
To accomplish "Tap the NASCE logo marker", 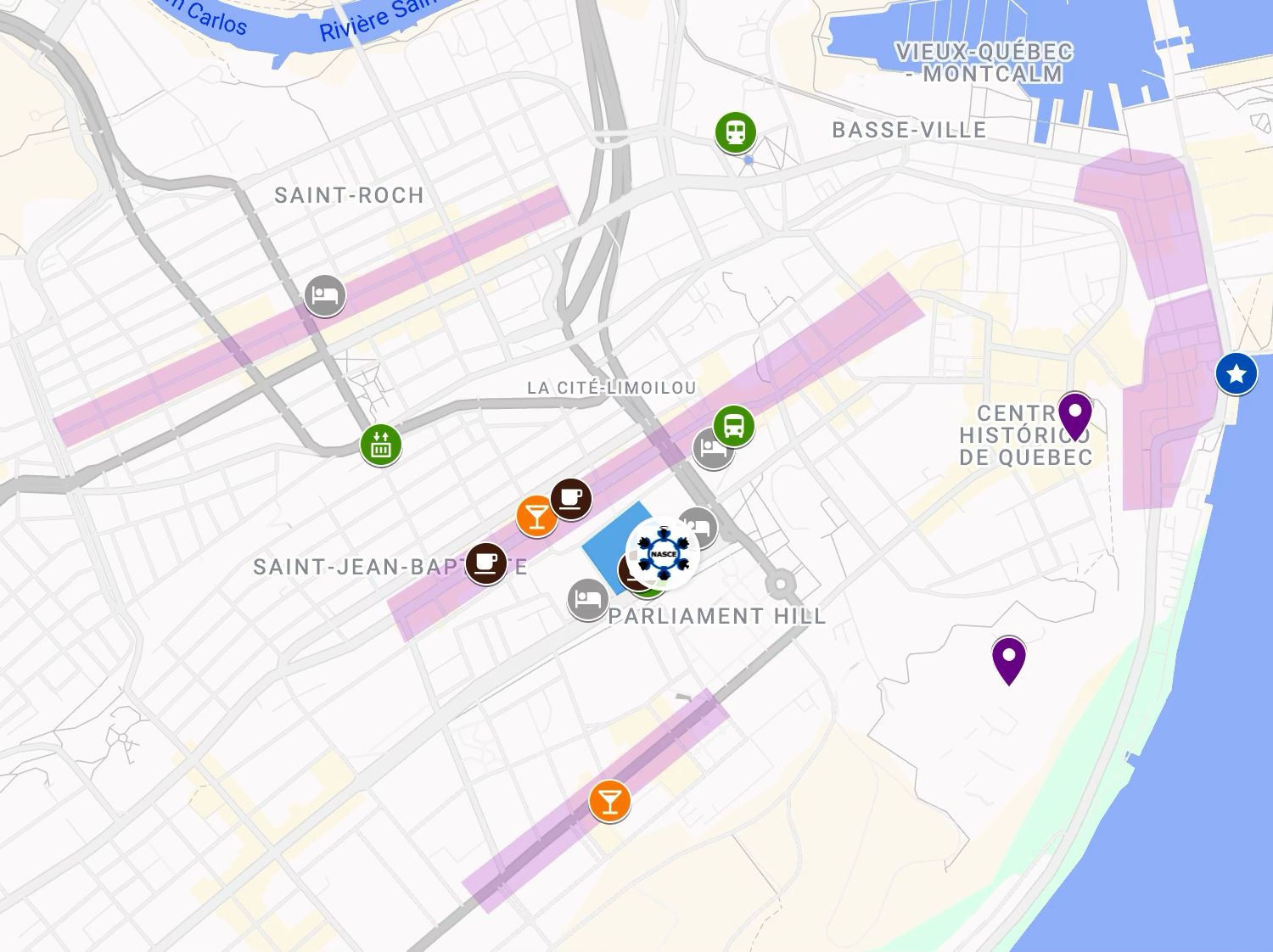I will (663, 553).
